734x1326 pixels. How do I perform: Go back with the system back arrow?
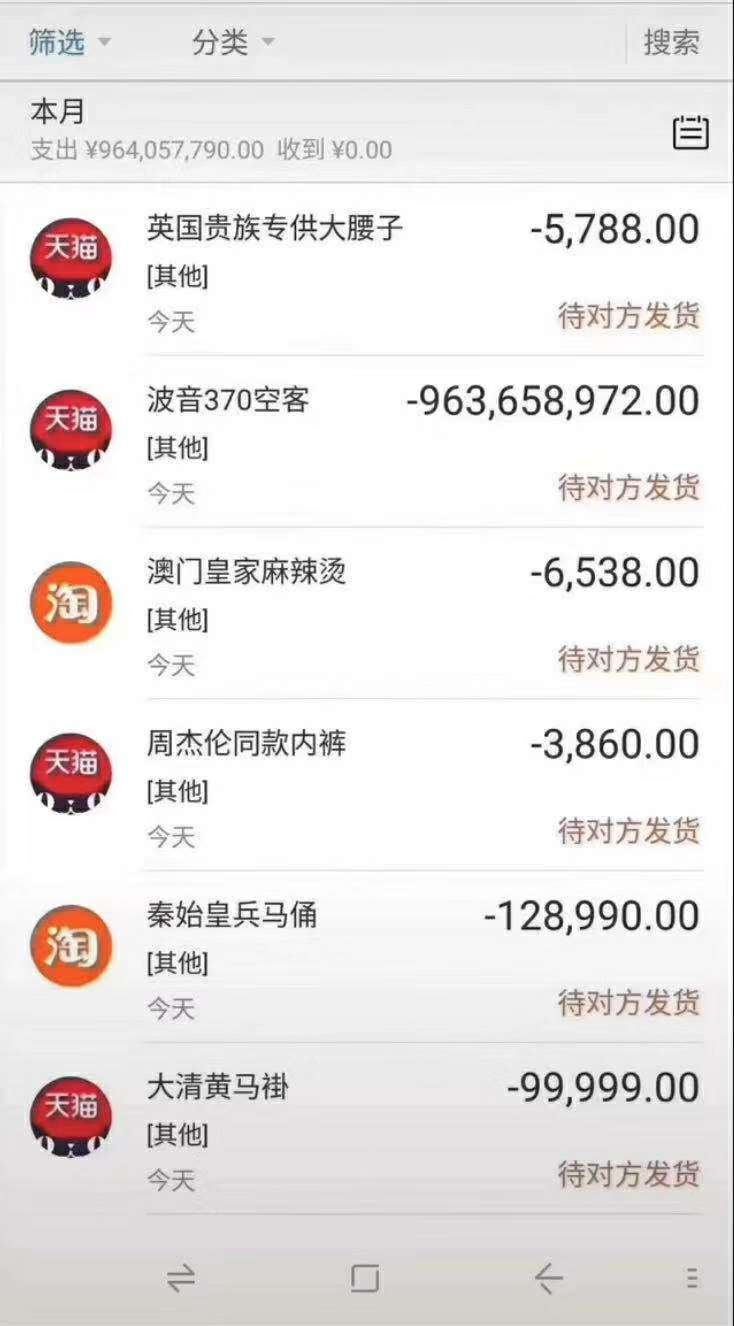click(x=548, y=1277)
